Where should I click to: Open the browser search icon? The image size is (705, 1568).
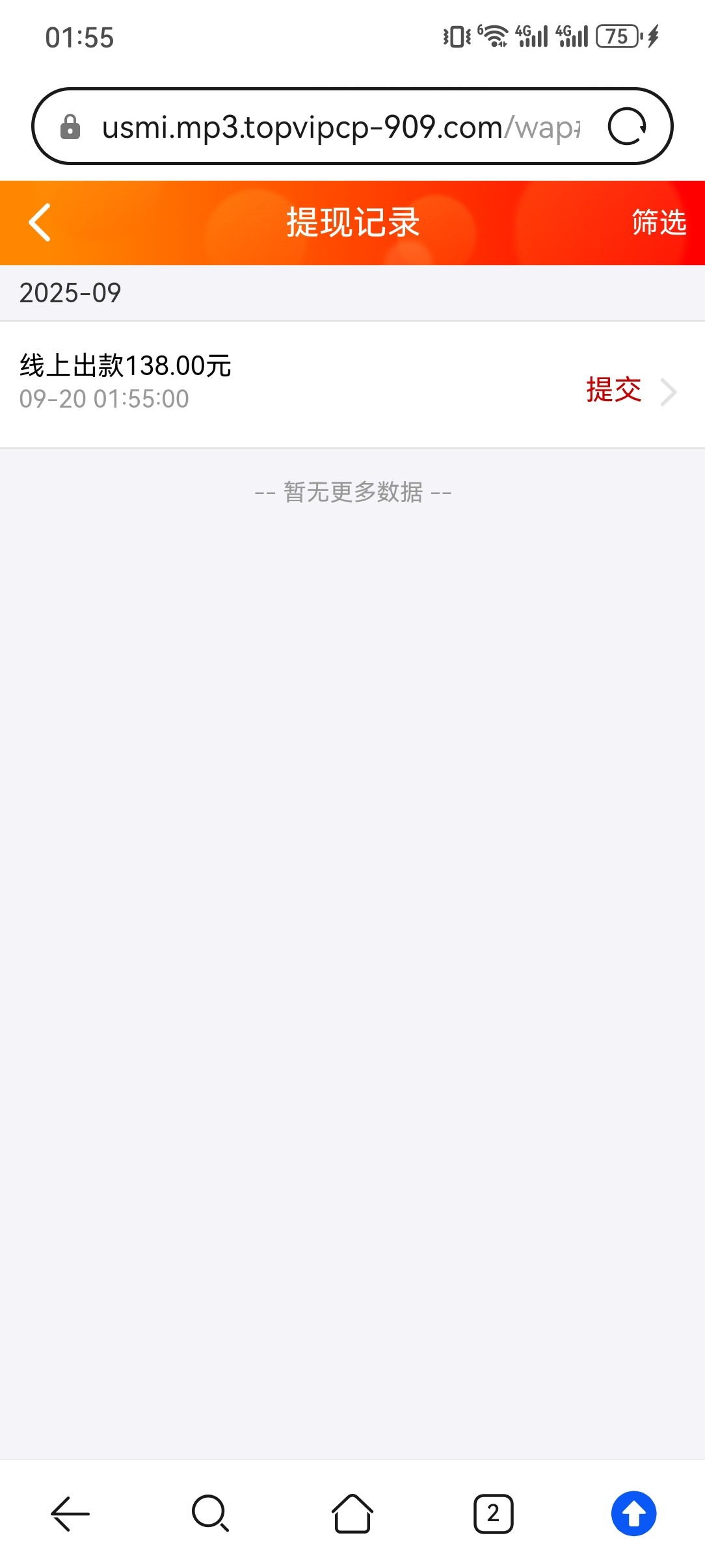[211, 1513]
